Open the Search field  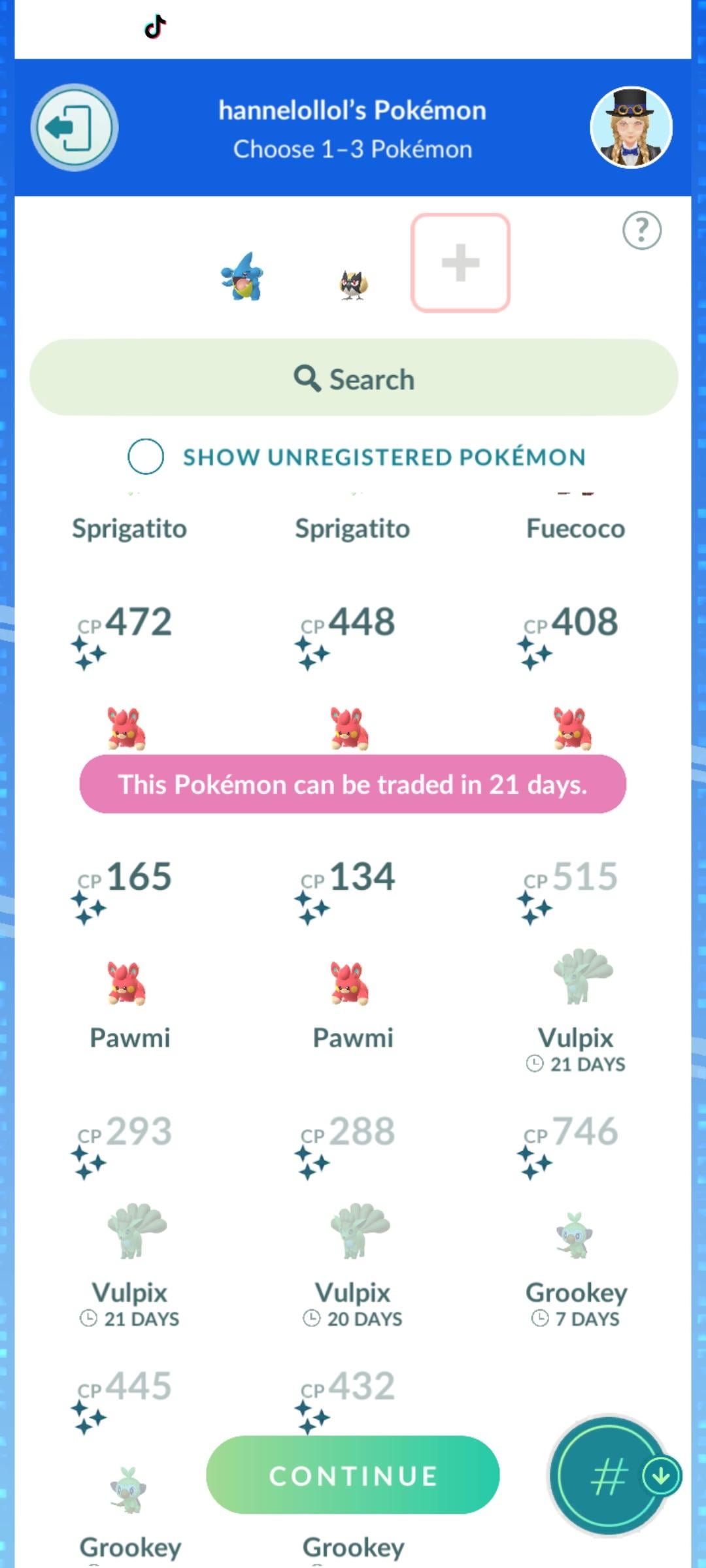(353, 378)
